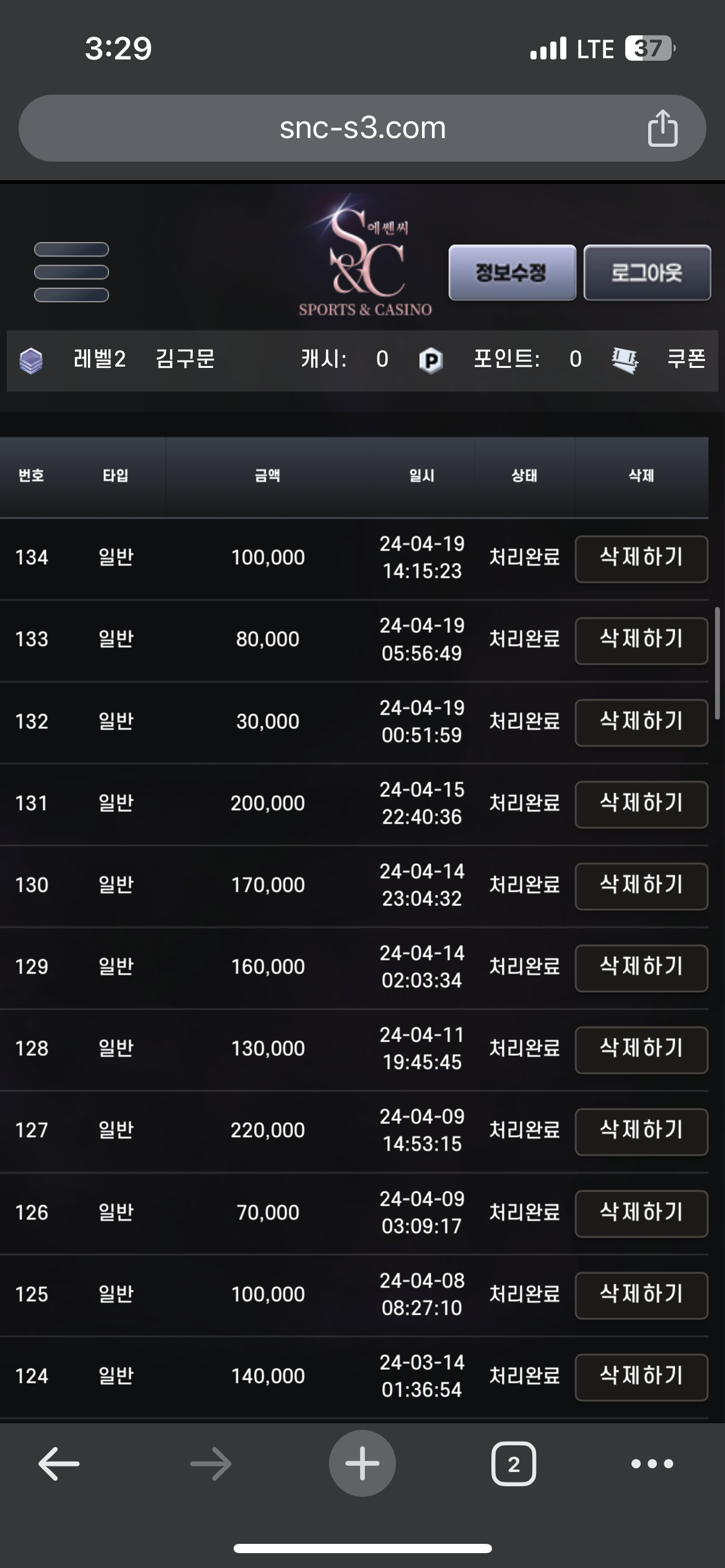Delete entry 125 with 삭제하기
The height and width of the screenshot is (1568, 725).
(641, 1294)
